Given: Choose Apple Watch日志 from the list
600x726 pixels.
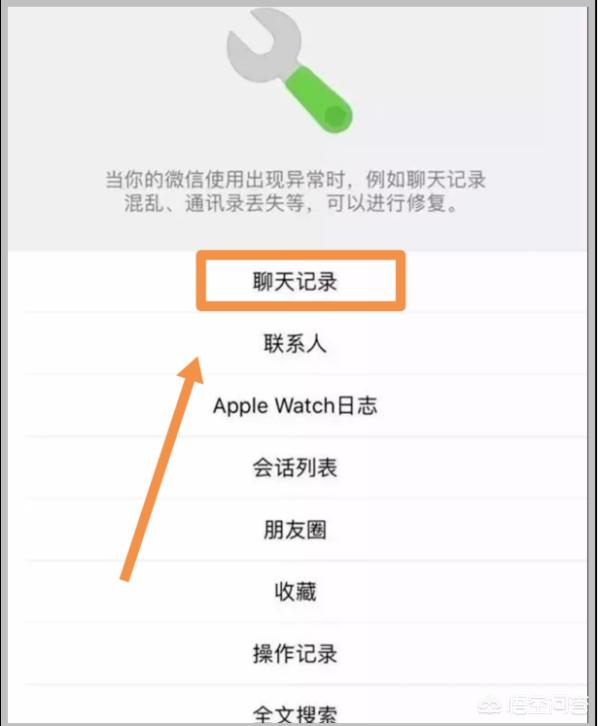Looking at the screenshot, I should 295,406.
